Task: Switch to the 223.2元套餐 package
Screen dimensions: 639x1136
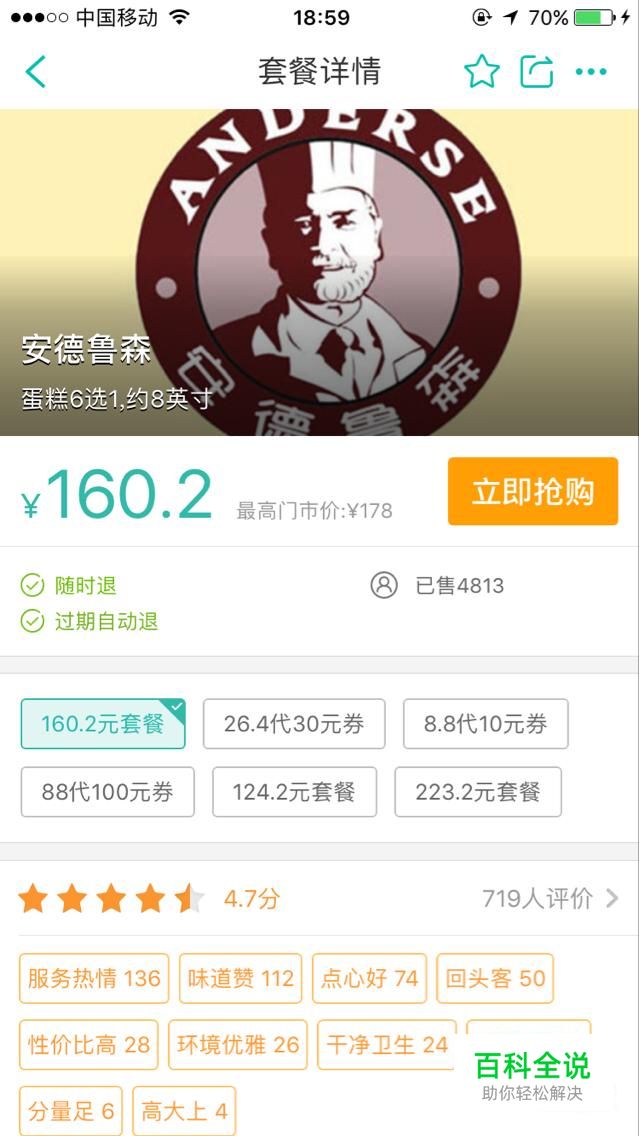Action: point(478,792)
